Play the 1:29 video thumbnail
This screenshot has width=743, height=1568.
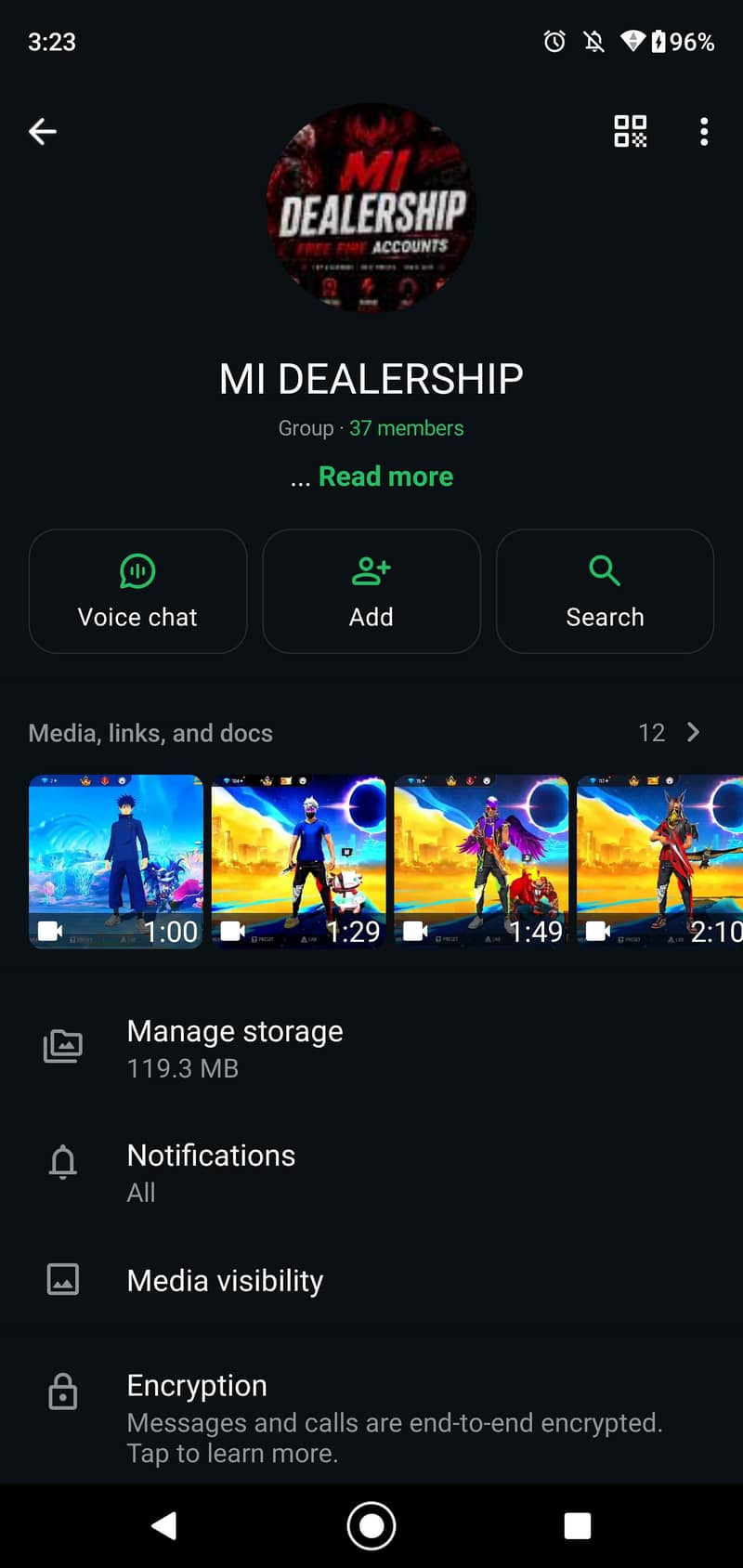click(x=299, y=861)
